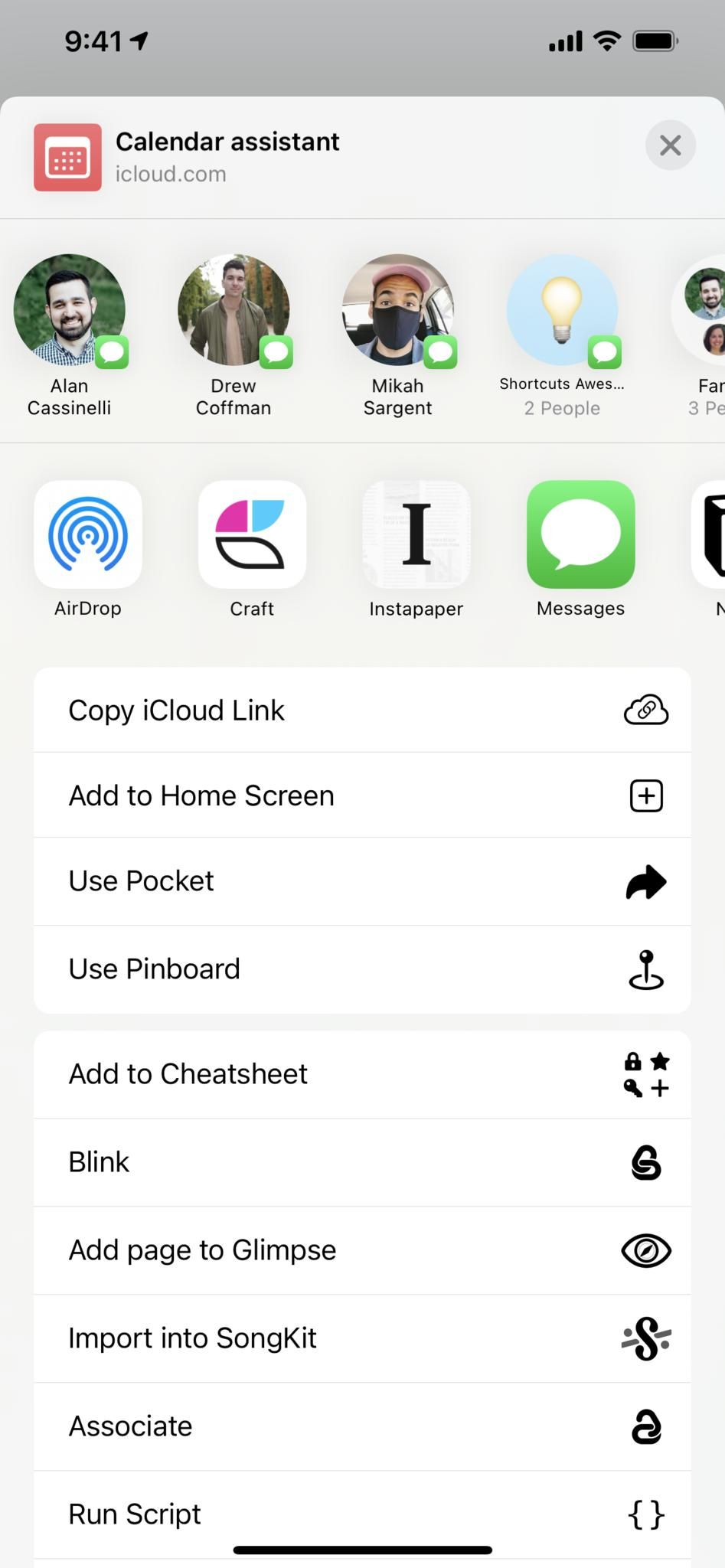Tap the Messages app icon

pyautogui.click(x=580, y=534)
